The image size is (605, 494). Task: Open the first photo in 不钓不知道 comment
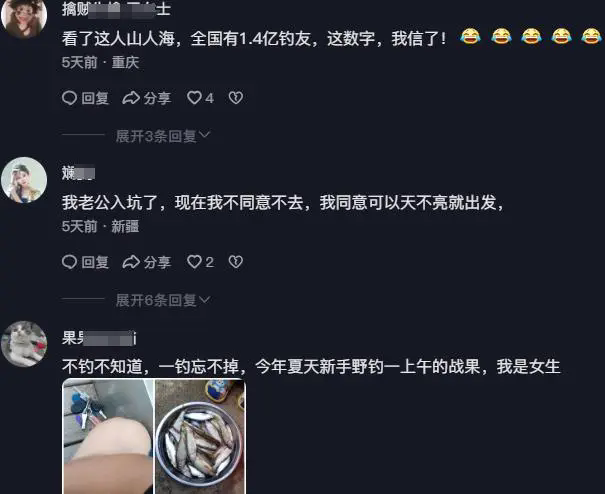[105, 436]
